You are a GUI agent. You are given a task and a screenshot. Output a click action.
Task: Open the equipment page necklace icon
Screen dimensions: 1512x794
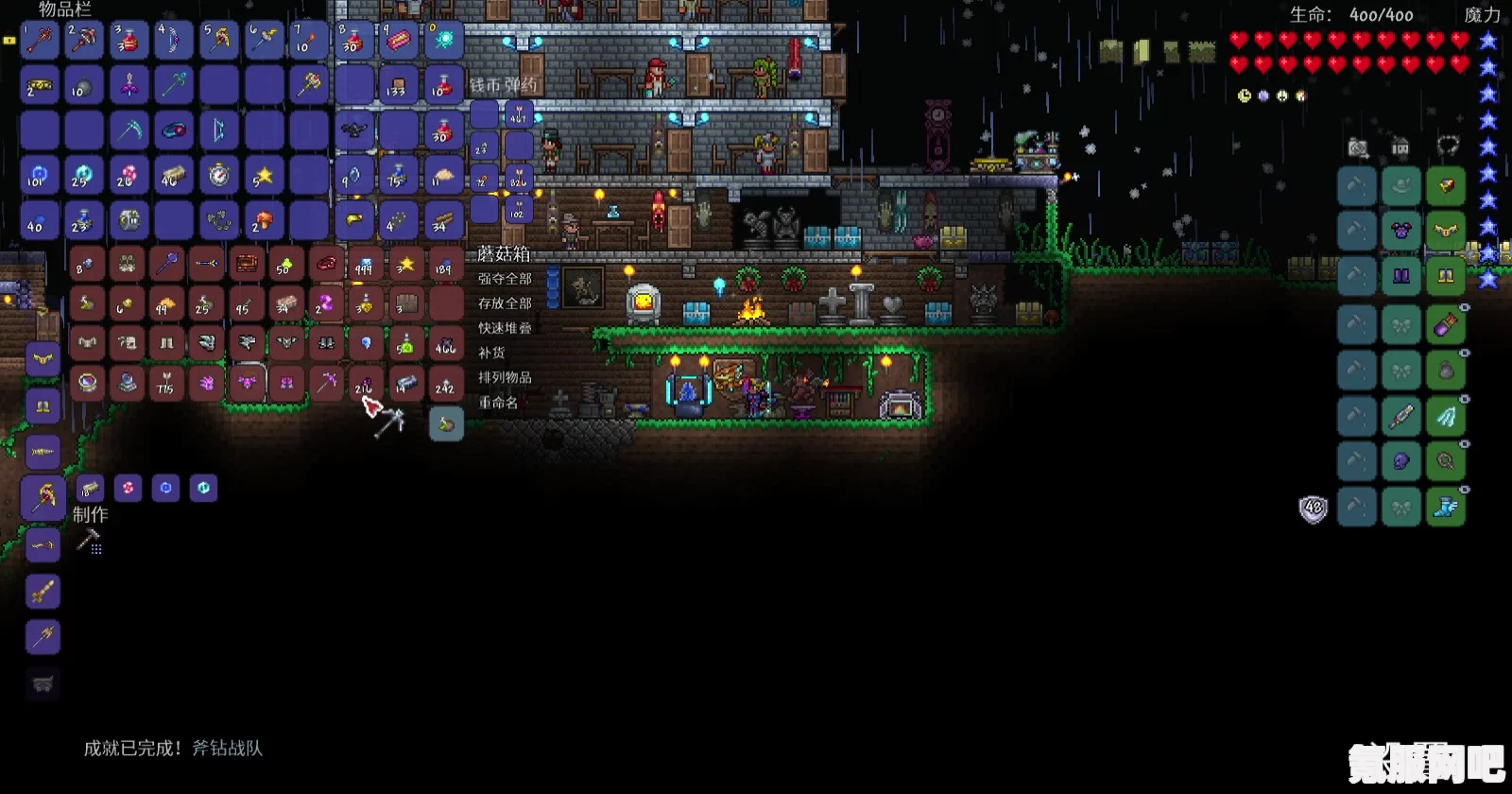(x=1447, y=147)
